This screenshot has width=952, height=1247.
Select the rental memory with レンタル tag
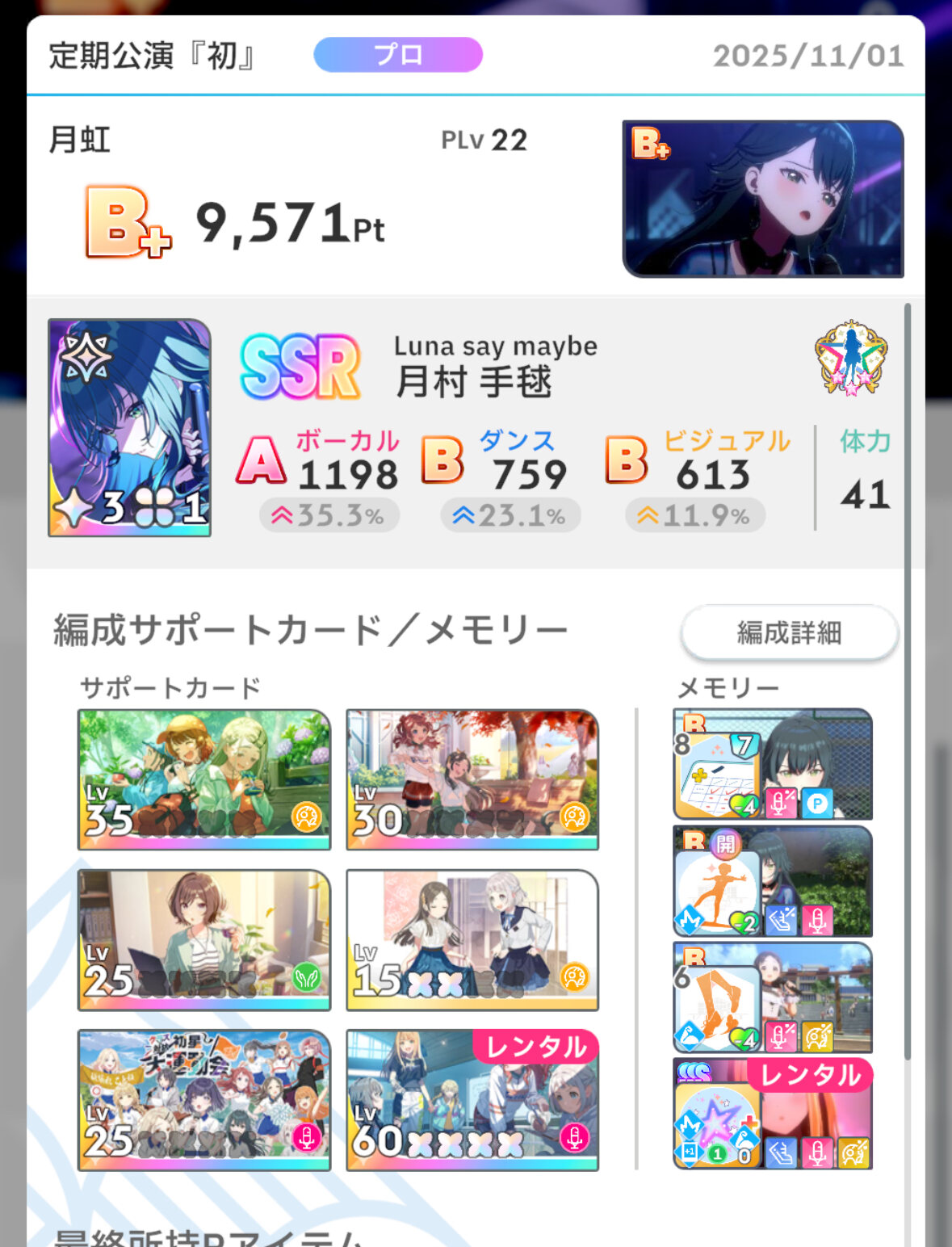click(x=773, y=1115)
